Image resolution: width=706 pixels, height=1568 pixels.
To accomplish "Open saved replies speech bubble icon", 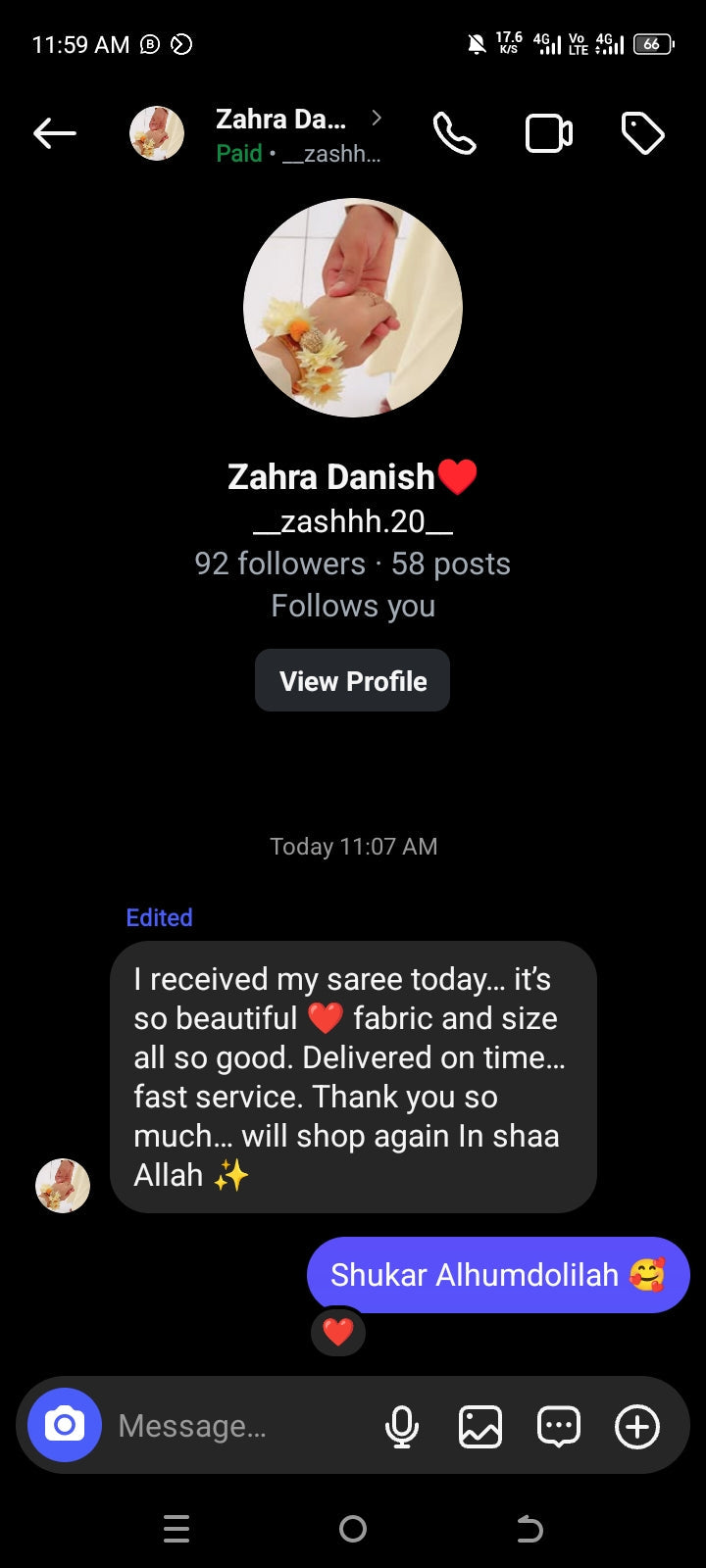I will (x=559, y=1426).
